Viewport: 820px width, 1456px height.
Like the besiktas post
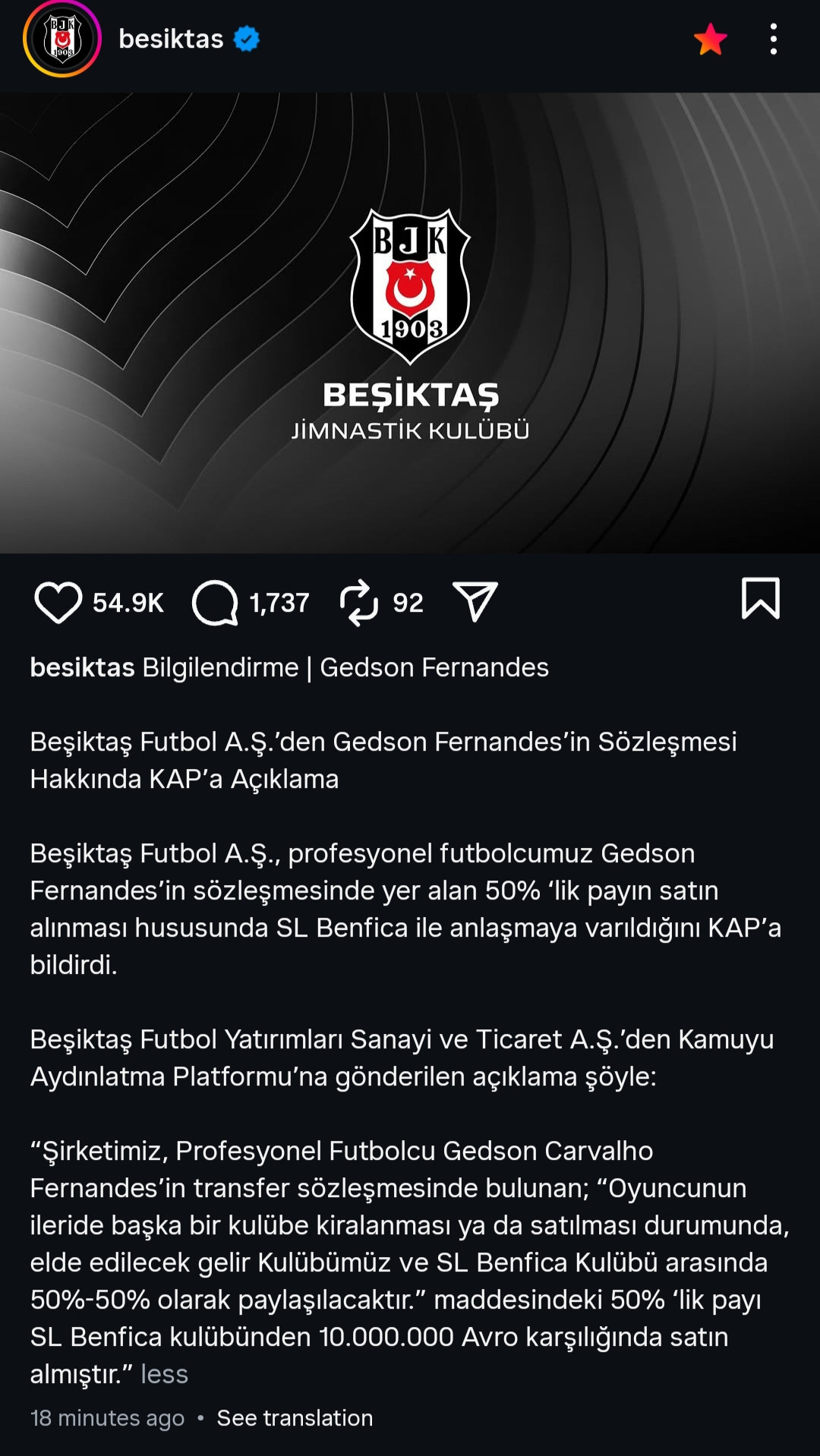click(x=58, y=603)
